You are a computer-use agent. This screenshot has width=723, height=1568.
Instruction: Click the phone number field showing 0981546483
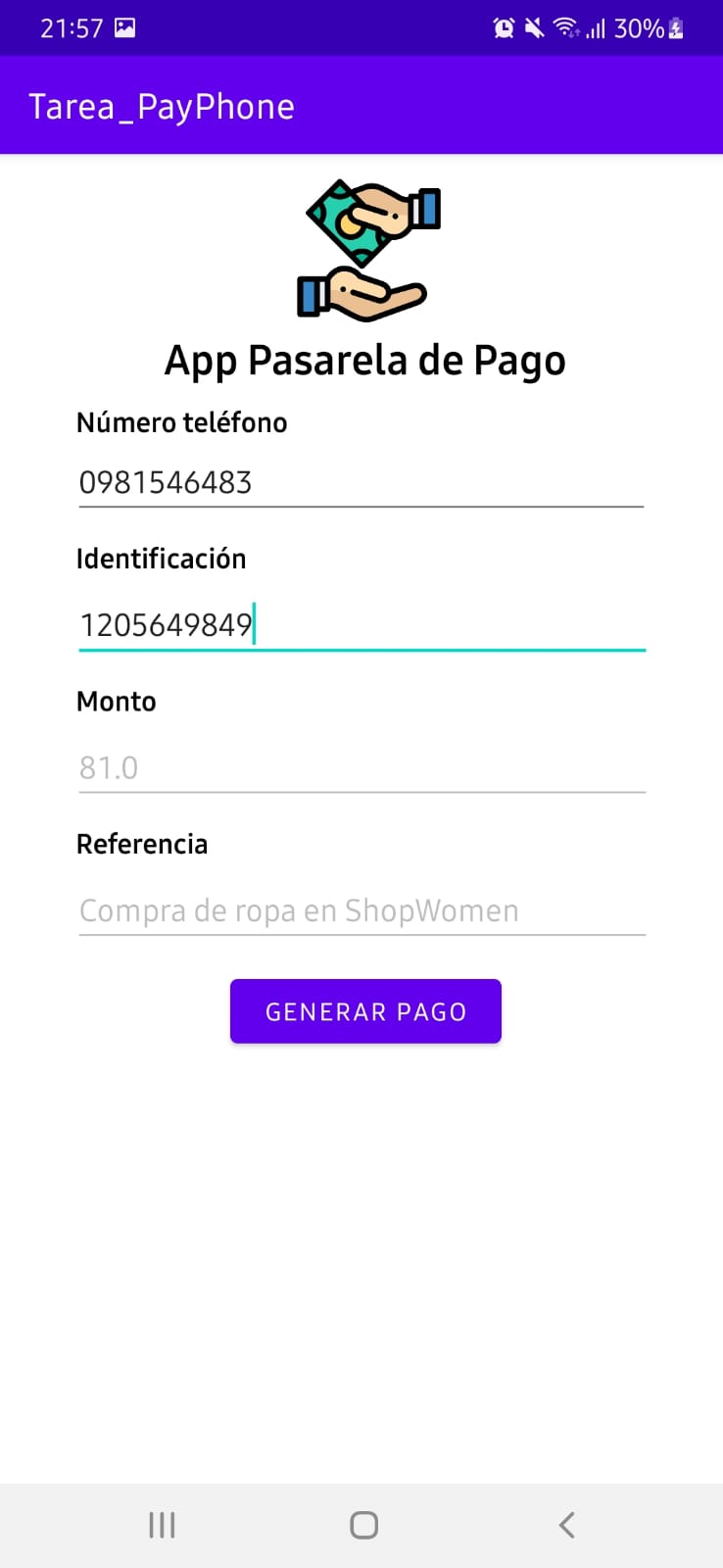pyautogui.click(x=361, y=482)
